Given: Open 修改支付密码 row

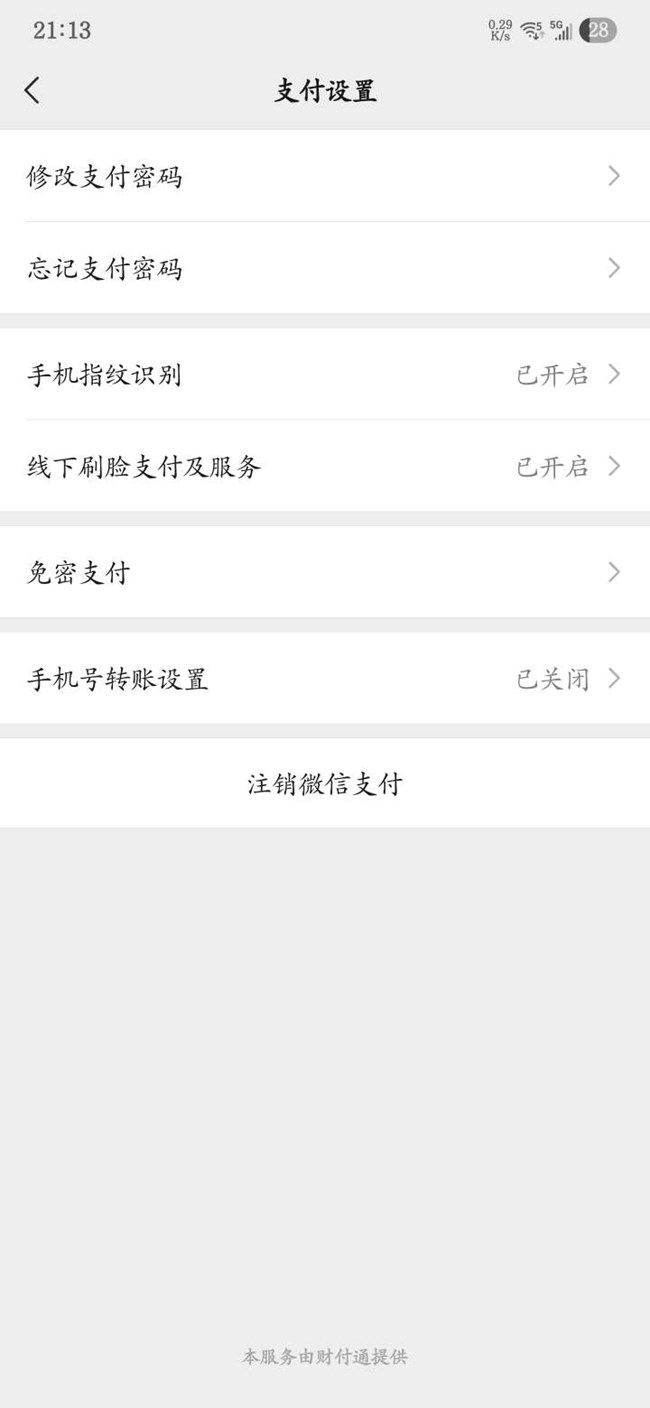Looking at the screenshot, I should 324,177.
